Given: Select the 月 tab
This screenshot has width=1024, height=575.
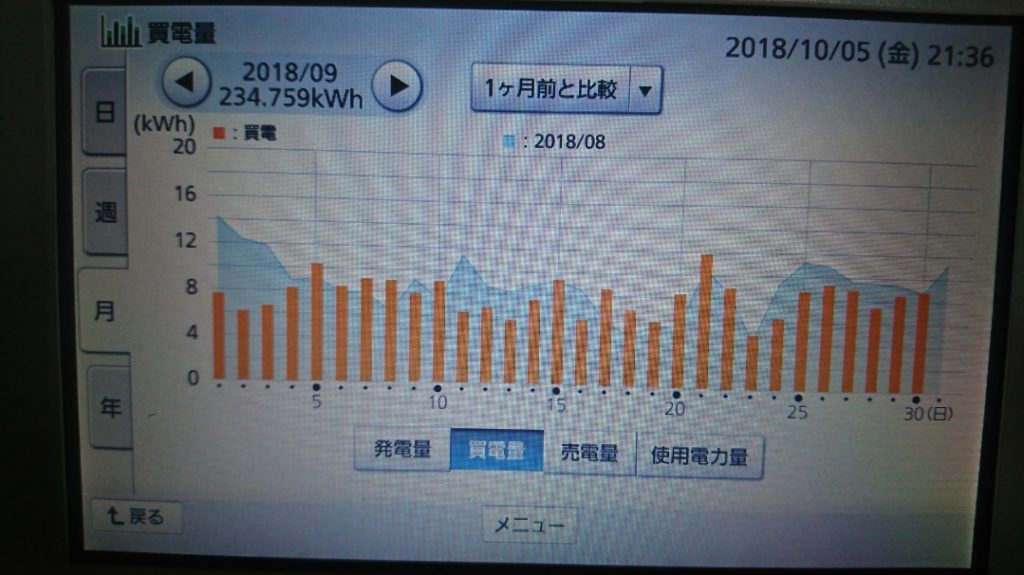Looking at the screenshot, I should pyautogui.click(x=104, y=310).
